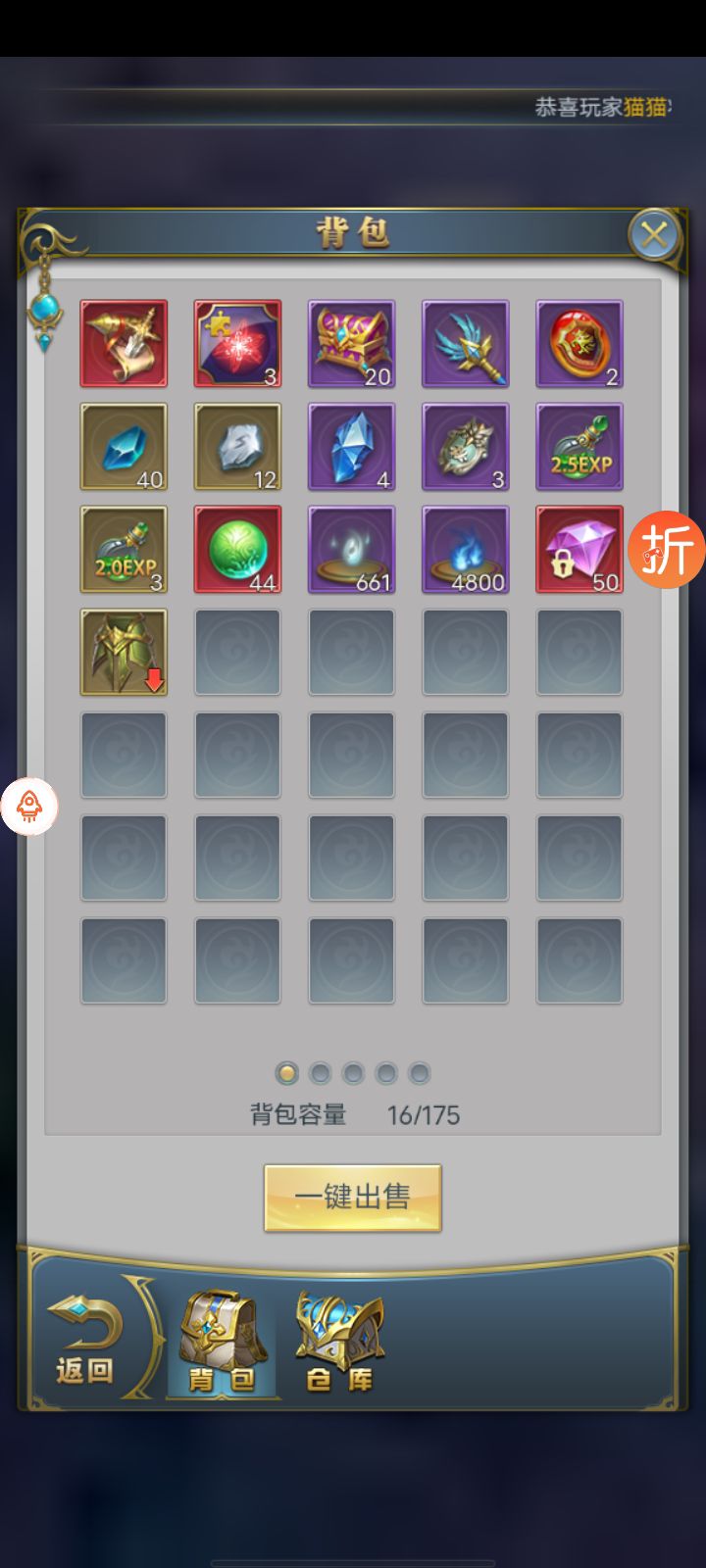
Task: Select the white flame item with 661
Action: coord(351,549)
